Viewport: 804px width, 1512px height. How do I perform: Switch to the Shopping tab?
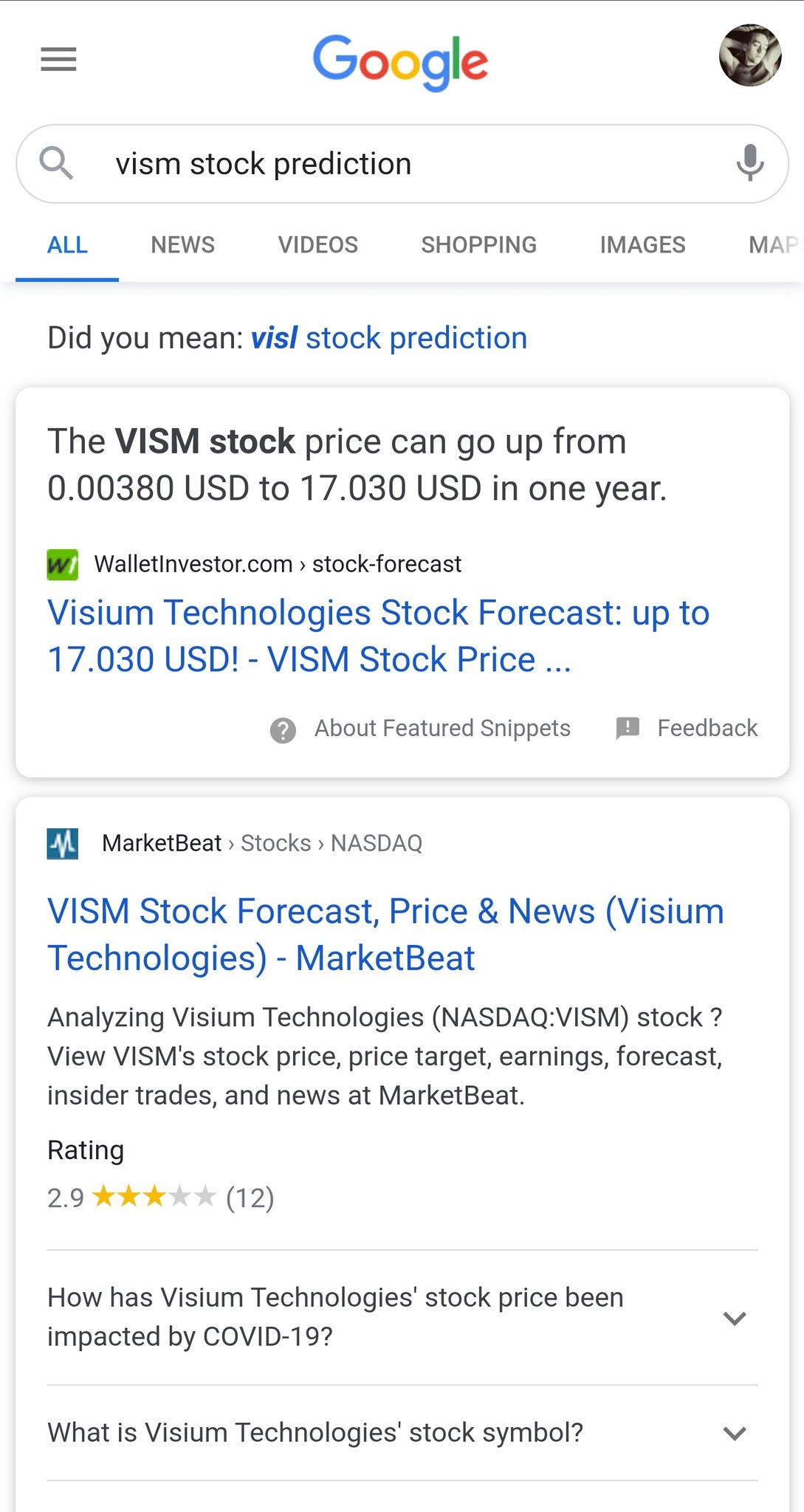click(x=478, y=245)
